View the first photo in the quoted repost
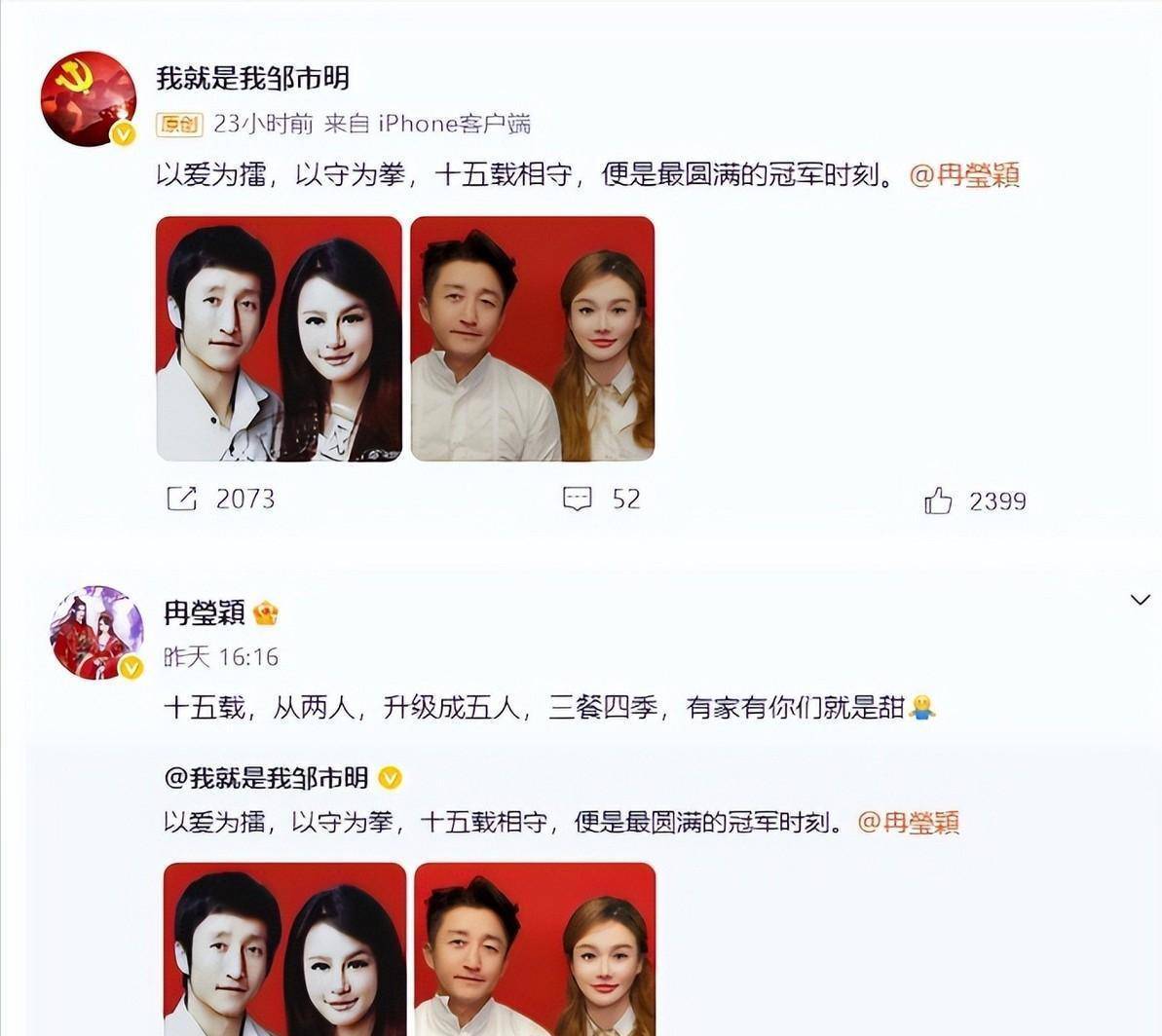 283,948
